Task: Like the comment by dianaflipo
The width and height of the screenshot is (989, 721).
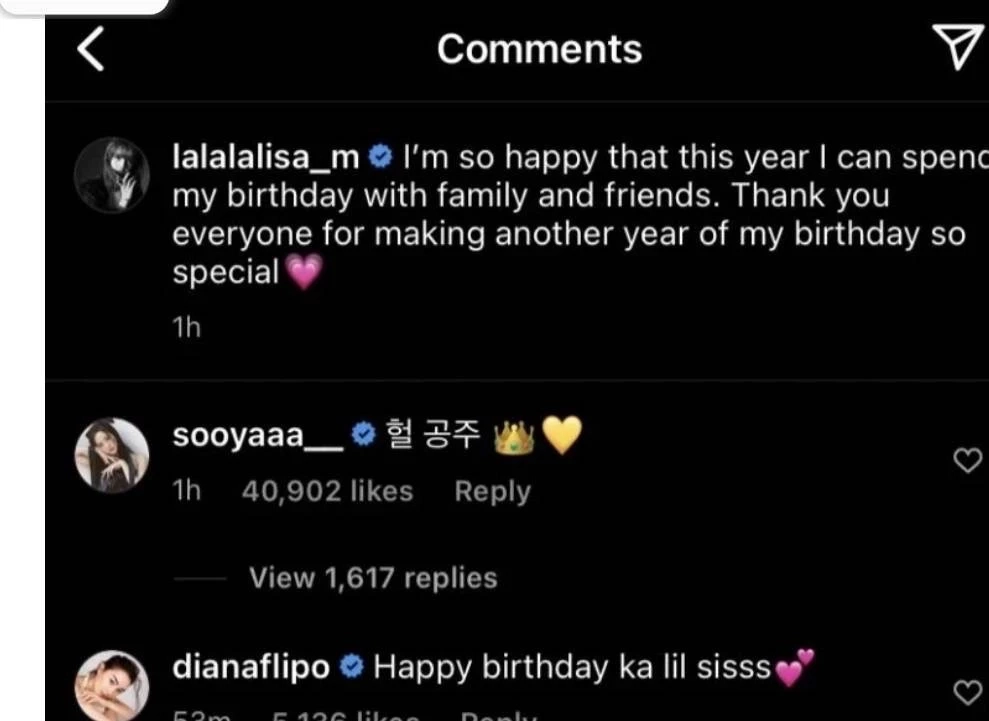Action: coord(966,692)
